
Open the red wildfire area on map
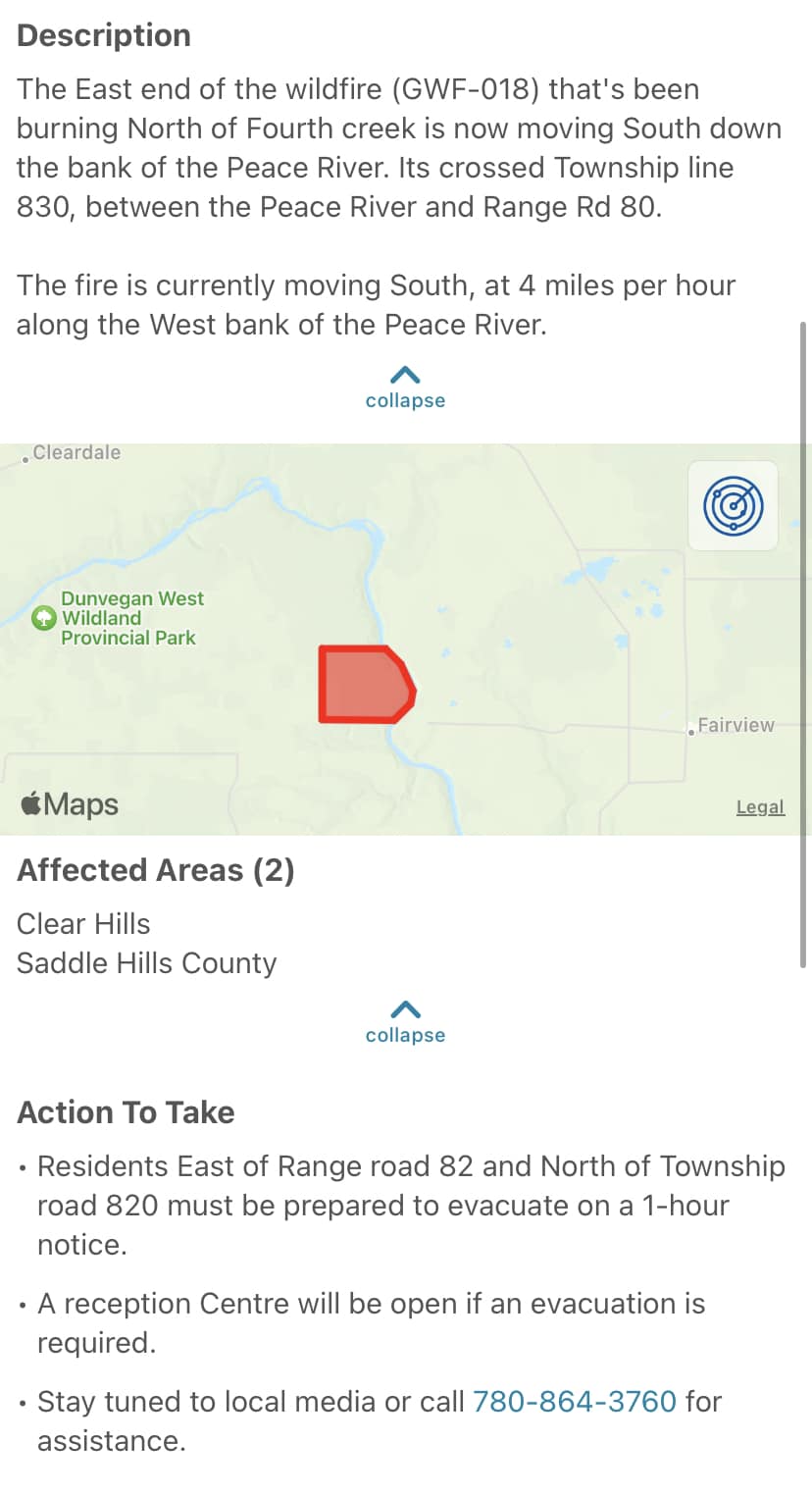365,685
